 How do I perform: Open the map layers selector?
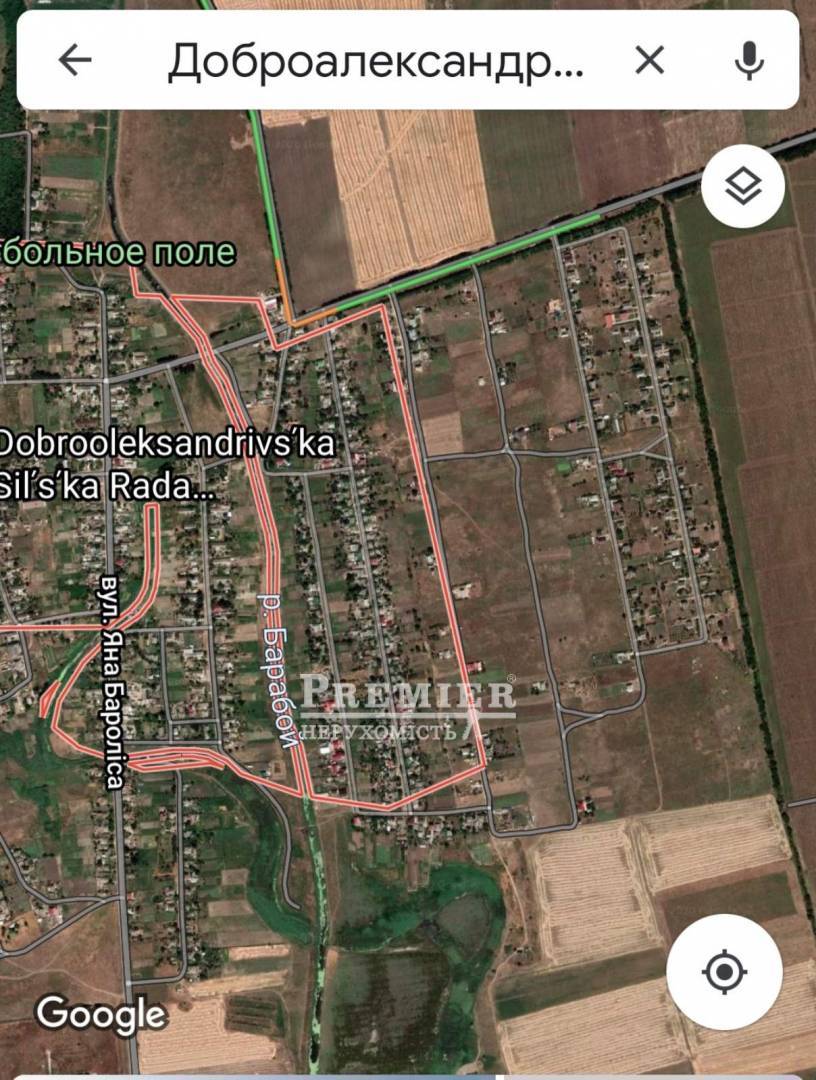pos(743,186)
